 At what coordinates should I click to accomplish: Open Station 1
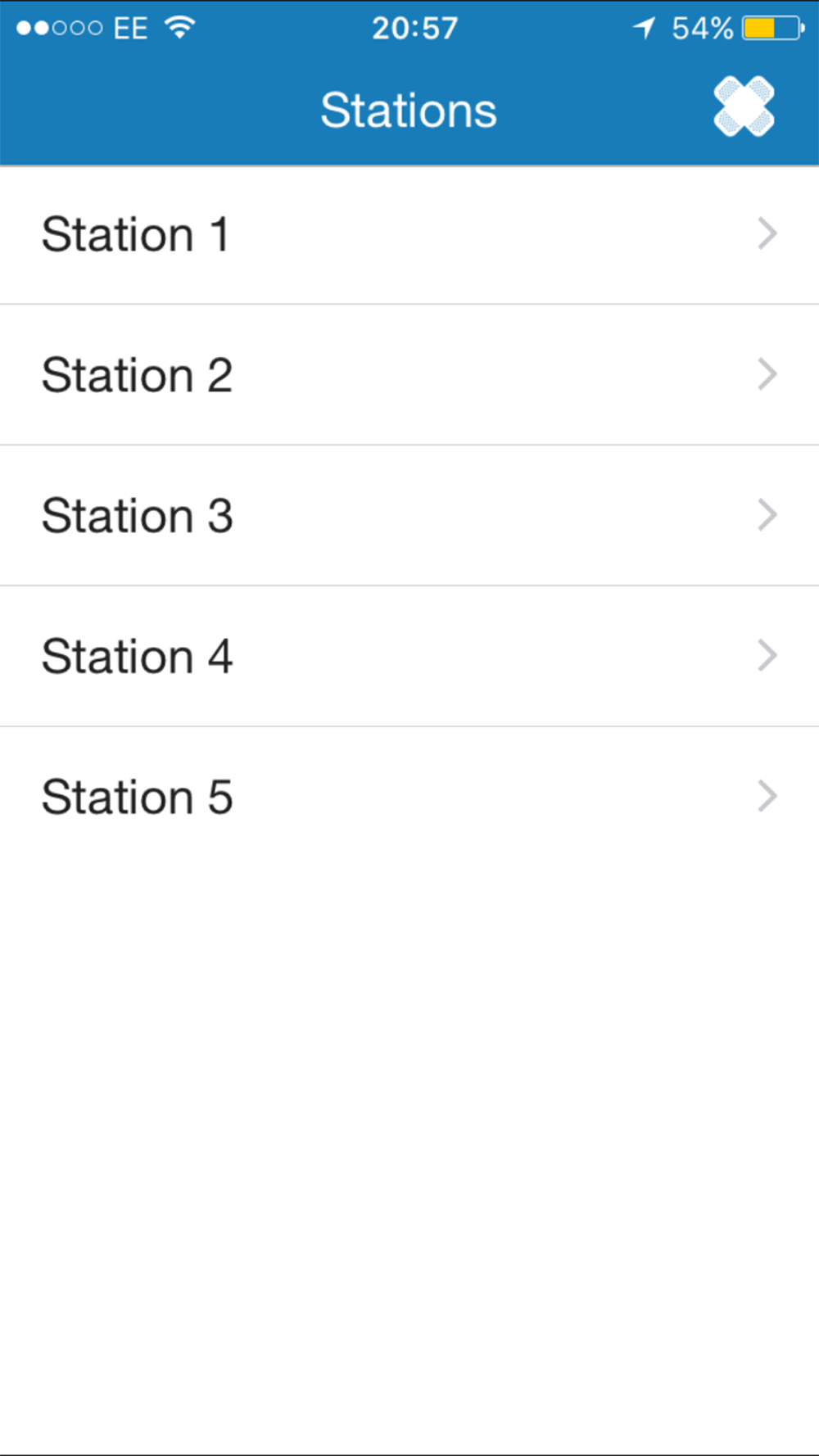pos(409,235)
